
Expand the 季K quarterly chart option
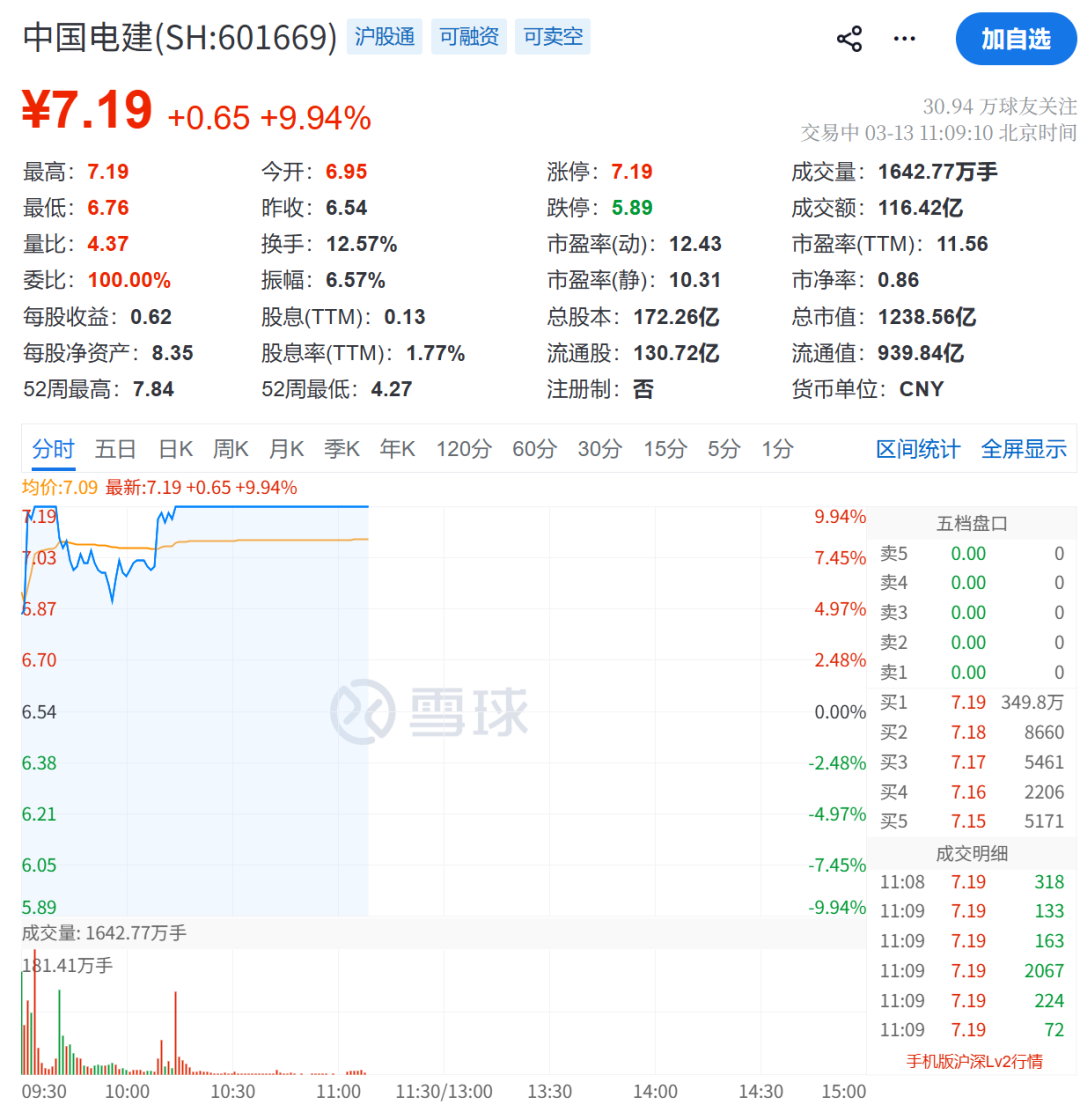click(341, 449)
